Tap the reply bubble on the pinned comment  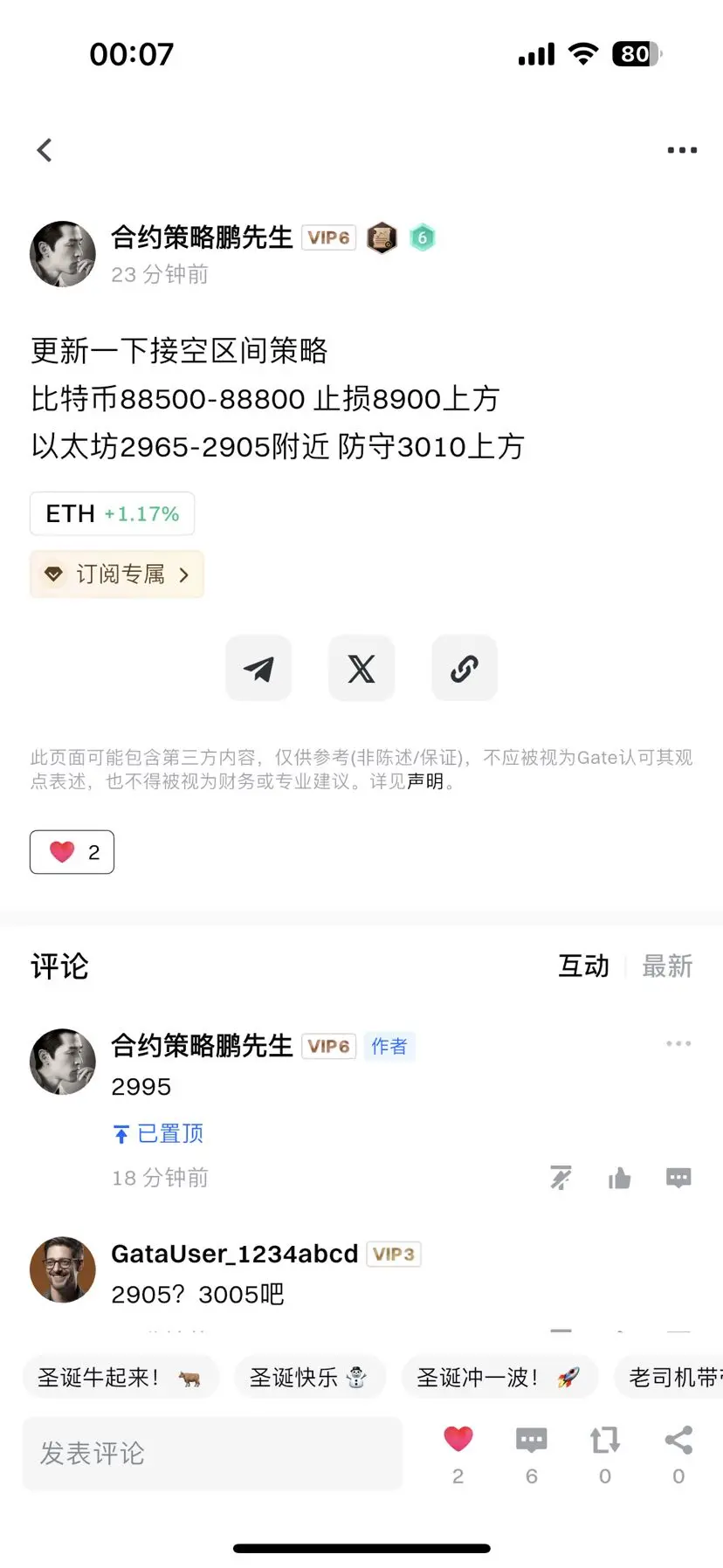[x=679, y=1178]
